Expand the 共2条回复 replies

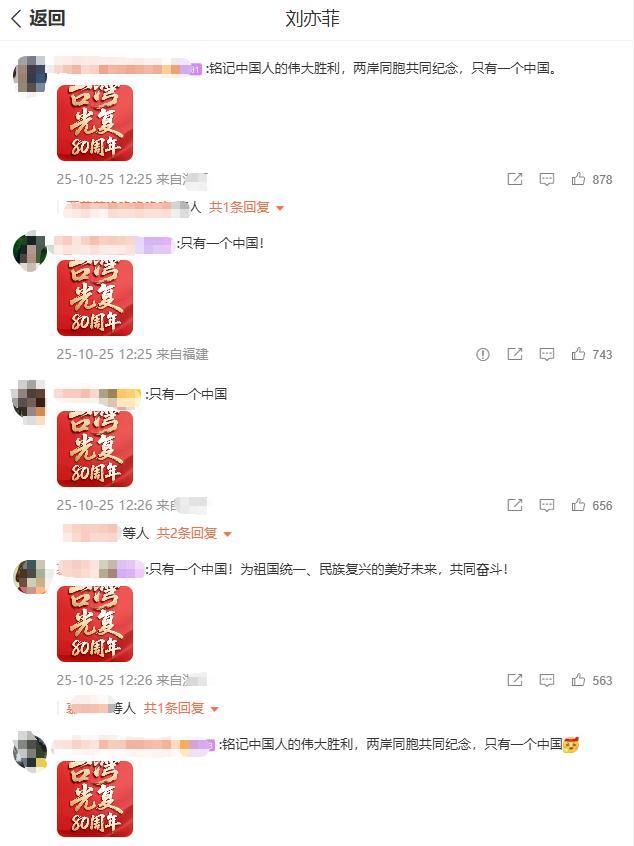click(194, 533)
